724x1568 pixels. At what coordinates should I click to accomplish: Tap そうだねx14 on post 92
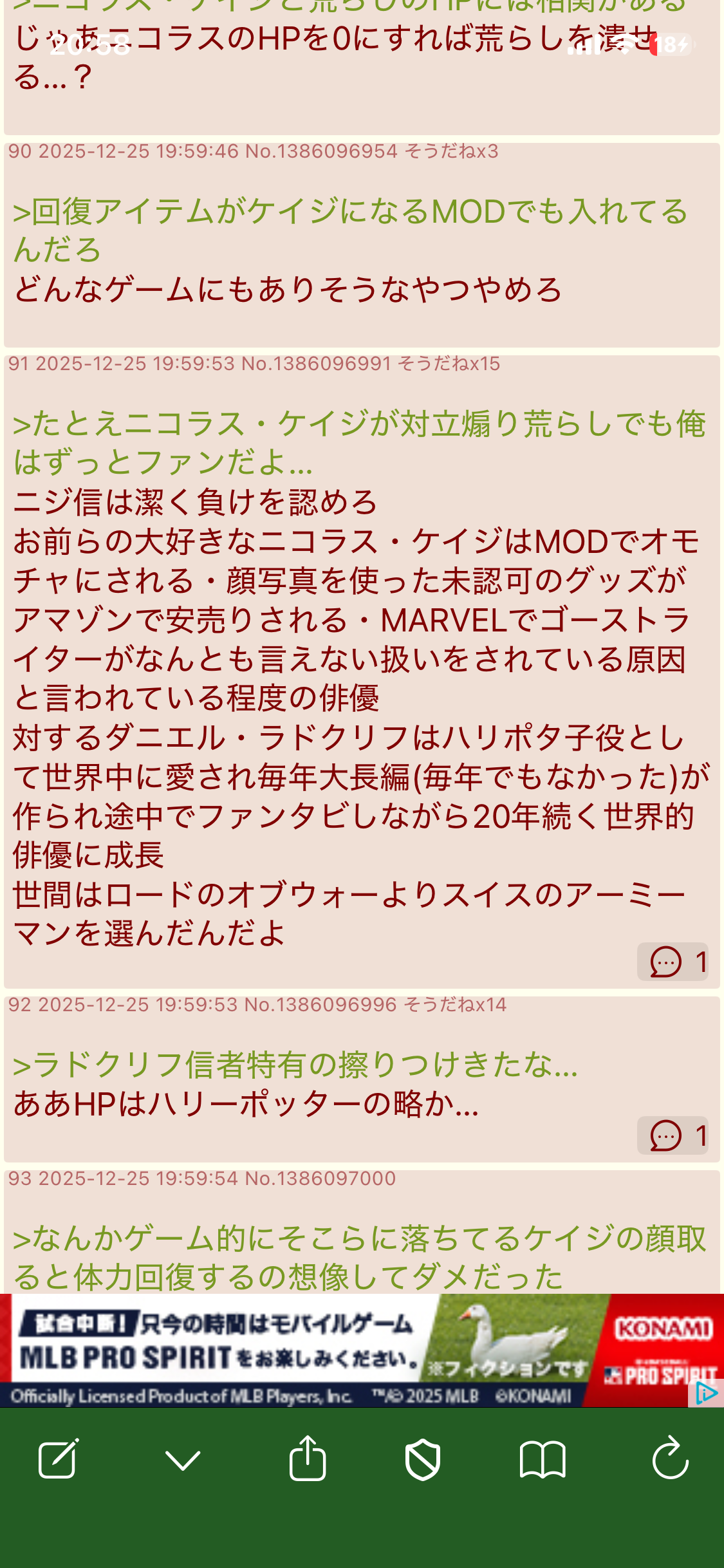455,1005
